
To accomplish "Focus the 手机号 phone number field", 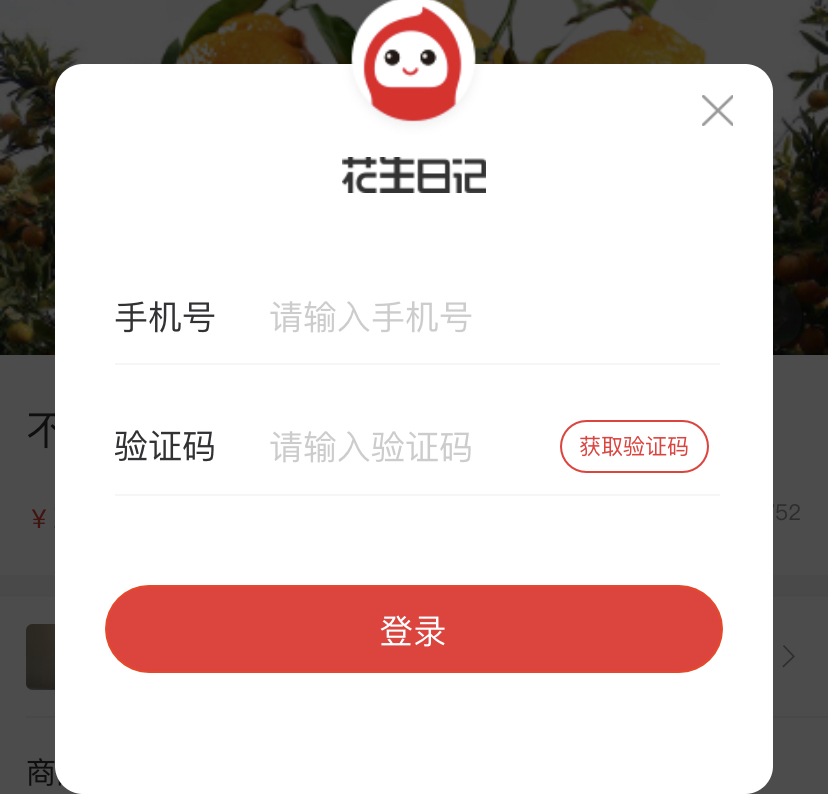I will (x=450, y=318).
